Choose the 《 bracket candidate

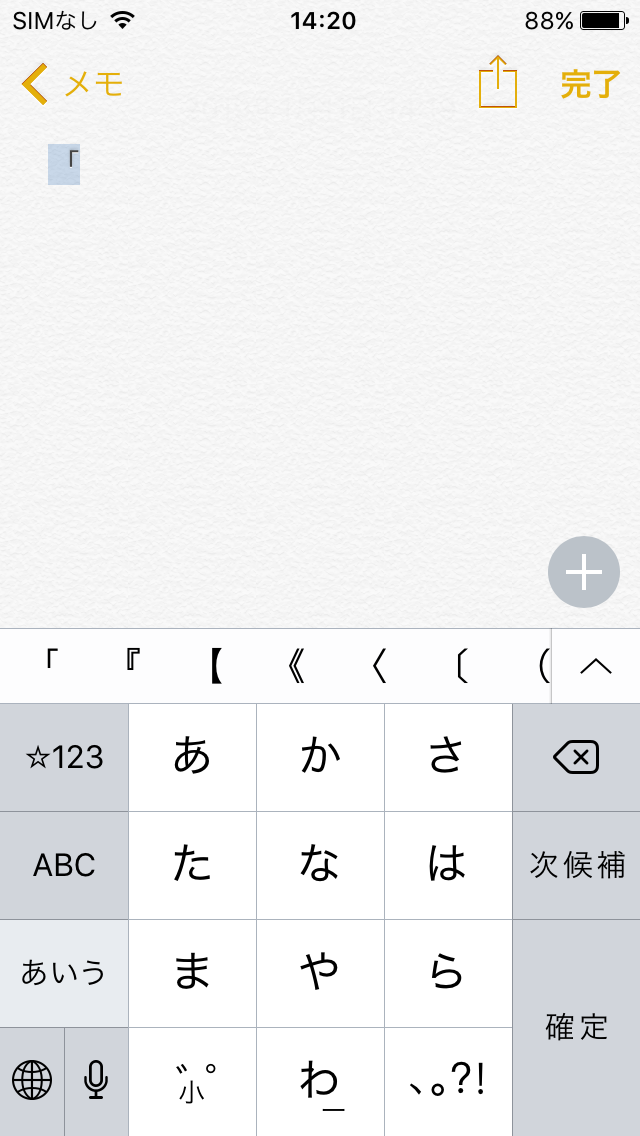(x=296, y=667)
